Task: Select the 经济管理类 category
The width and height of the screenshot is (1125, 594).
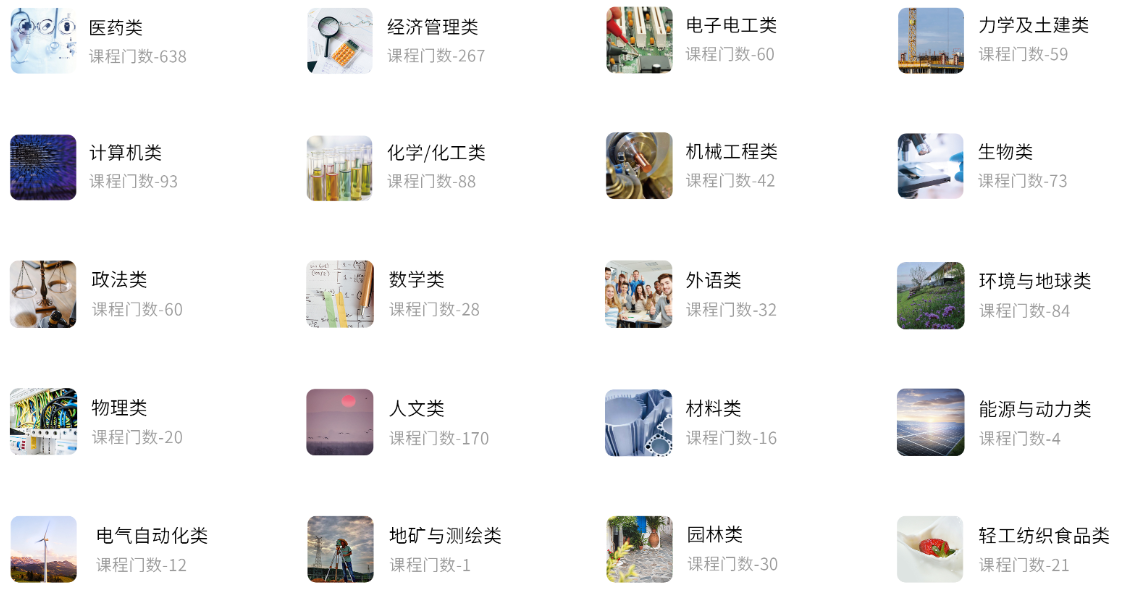Action: tap(432, 28)
